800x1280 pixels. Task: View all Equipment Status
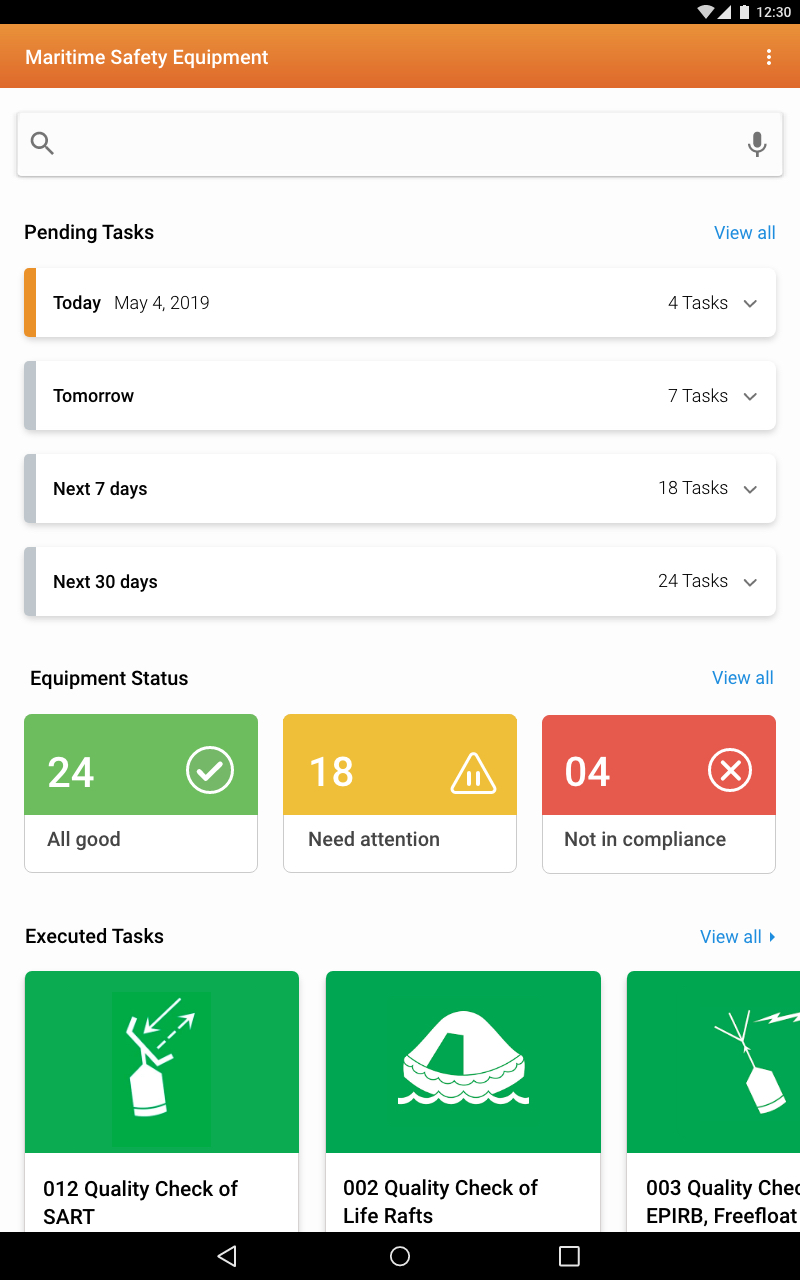(742, 678)
